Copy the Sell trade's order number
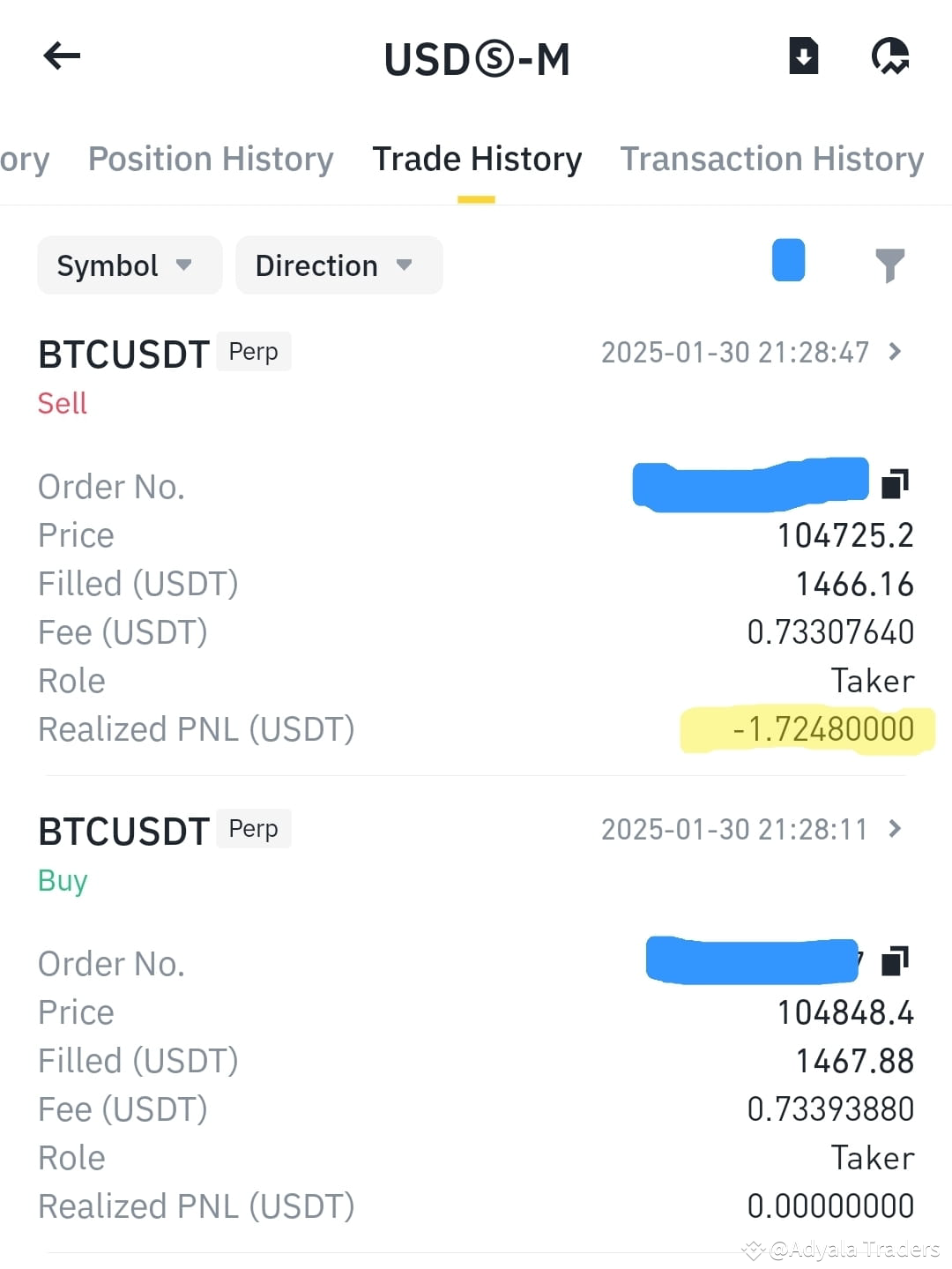Screen dimensions: 952x1269 (895, 483)
